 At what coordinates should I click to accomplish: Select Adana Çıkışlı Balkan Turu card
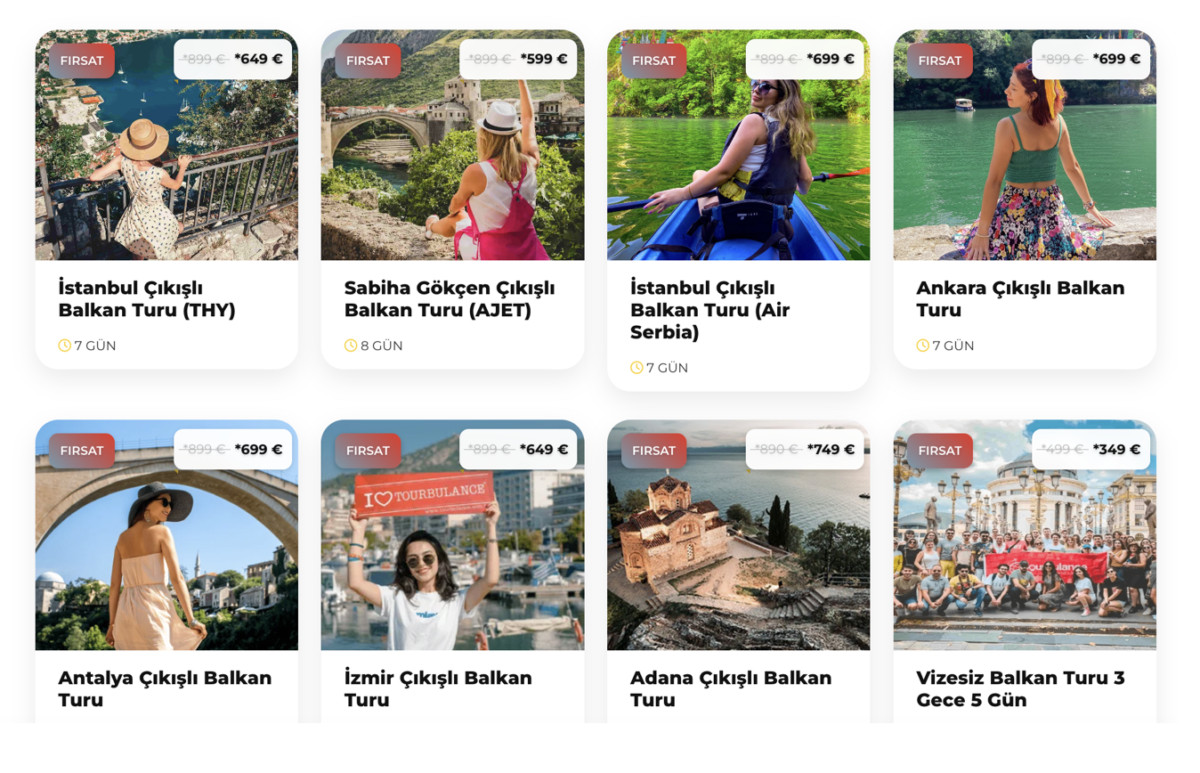coord(731,689)
